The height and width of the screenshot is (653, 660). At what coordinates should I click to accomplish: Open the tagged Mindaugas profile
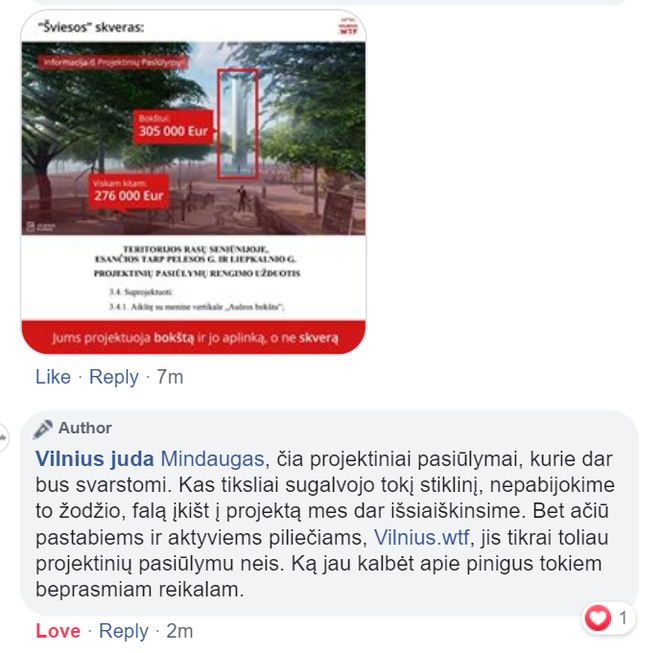(x=211, y=459)
